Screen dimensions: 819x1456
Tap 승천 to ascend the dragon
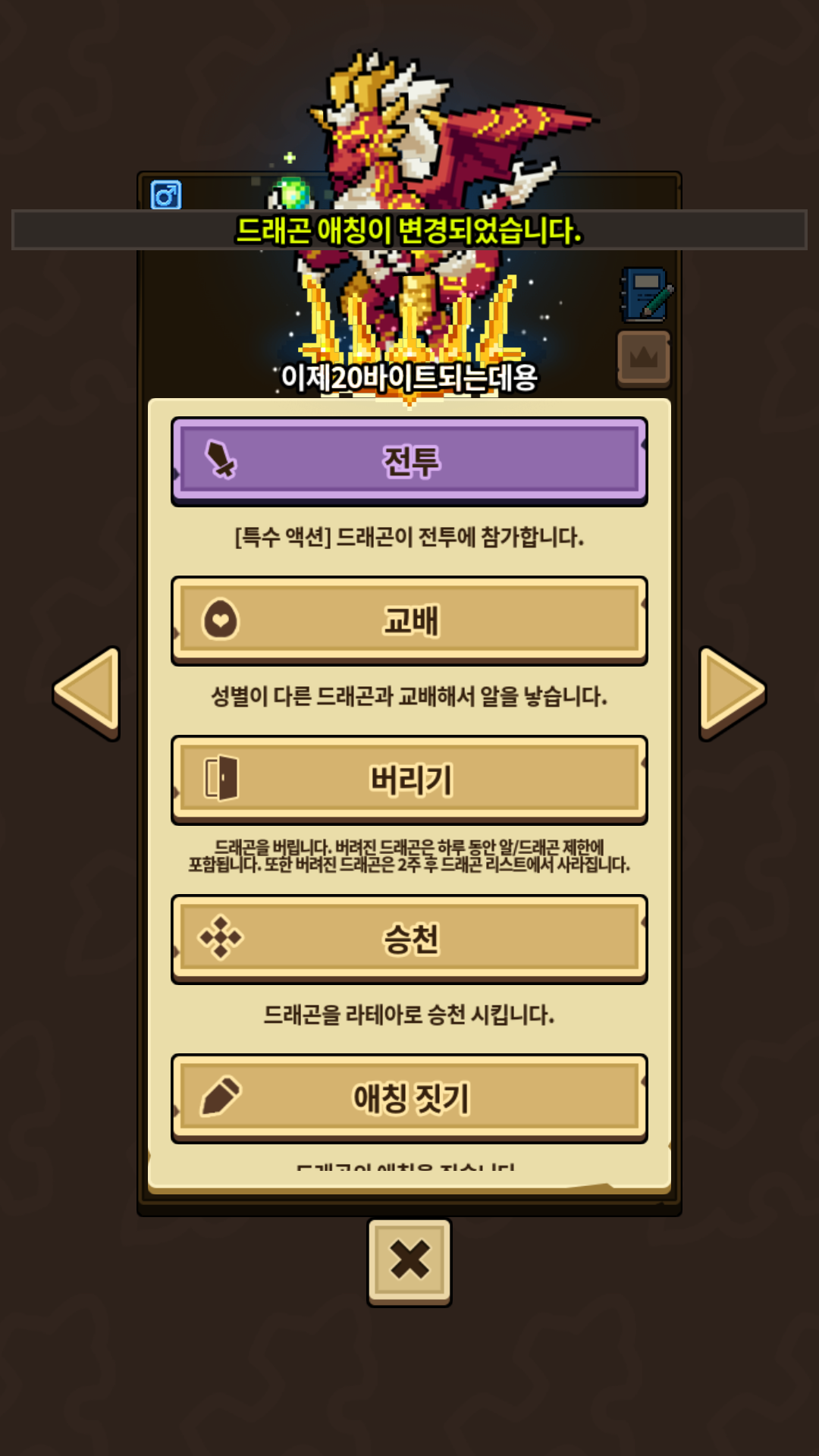[409, 939]
